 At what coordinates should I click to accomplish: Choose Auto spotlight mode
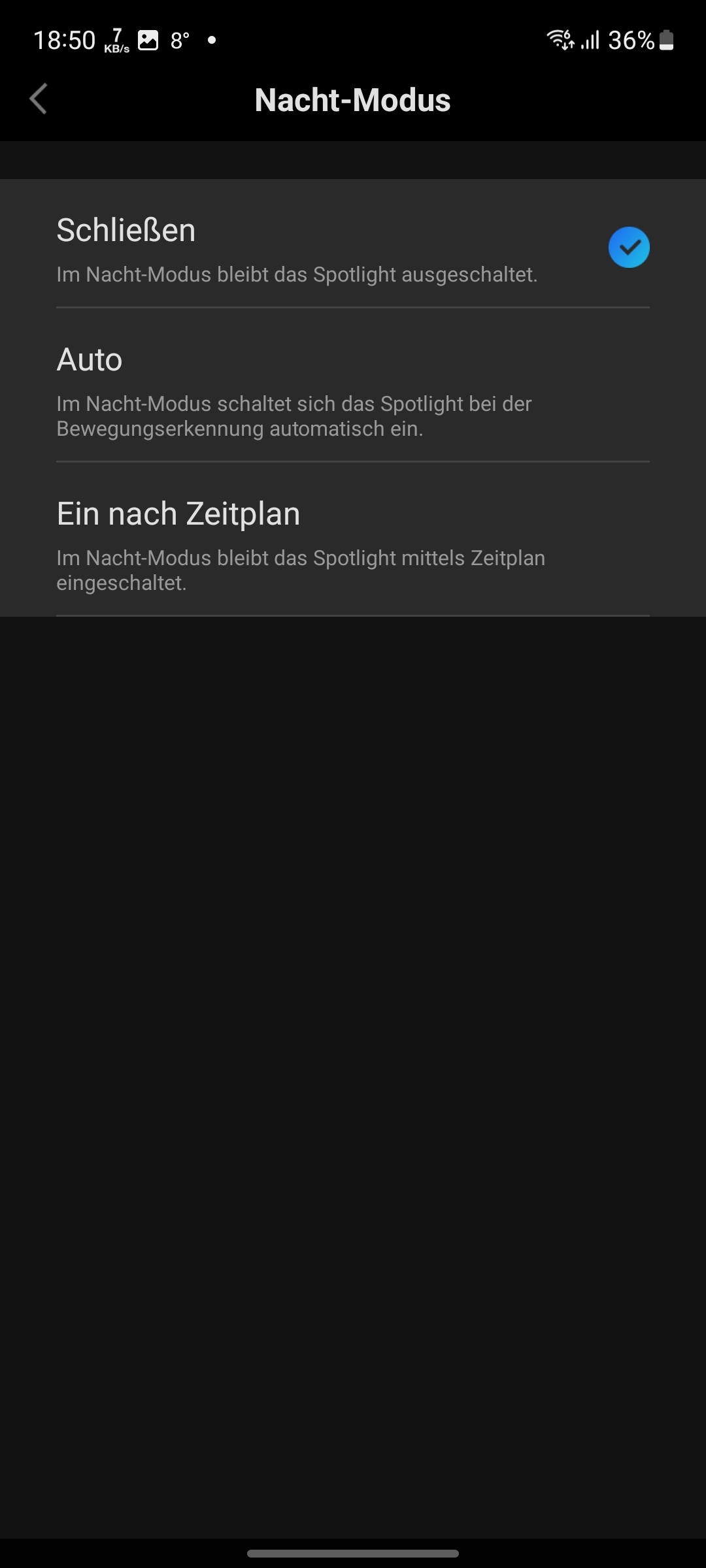(353, 389)
